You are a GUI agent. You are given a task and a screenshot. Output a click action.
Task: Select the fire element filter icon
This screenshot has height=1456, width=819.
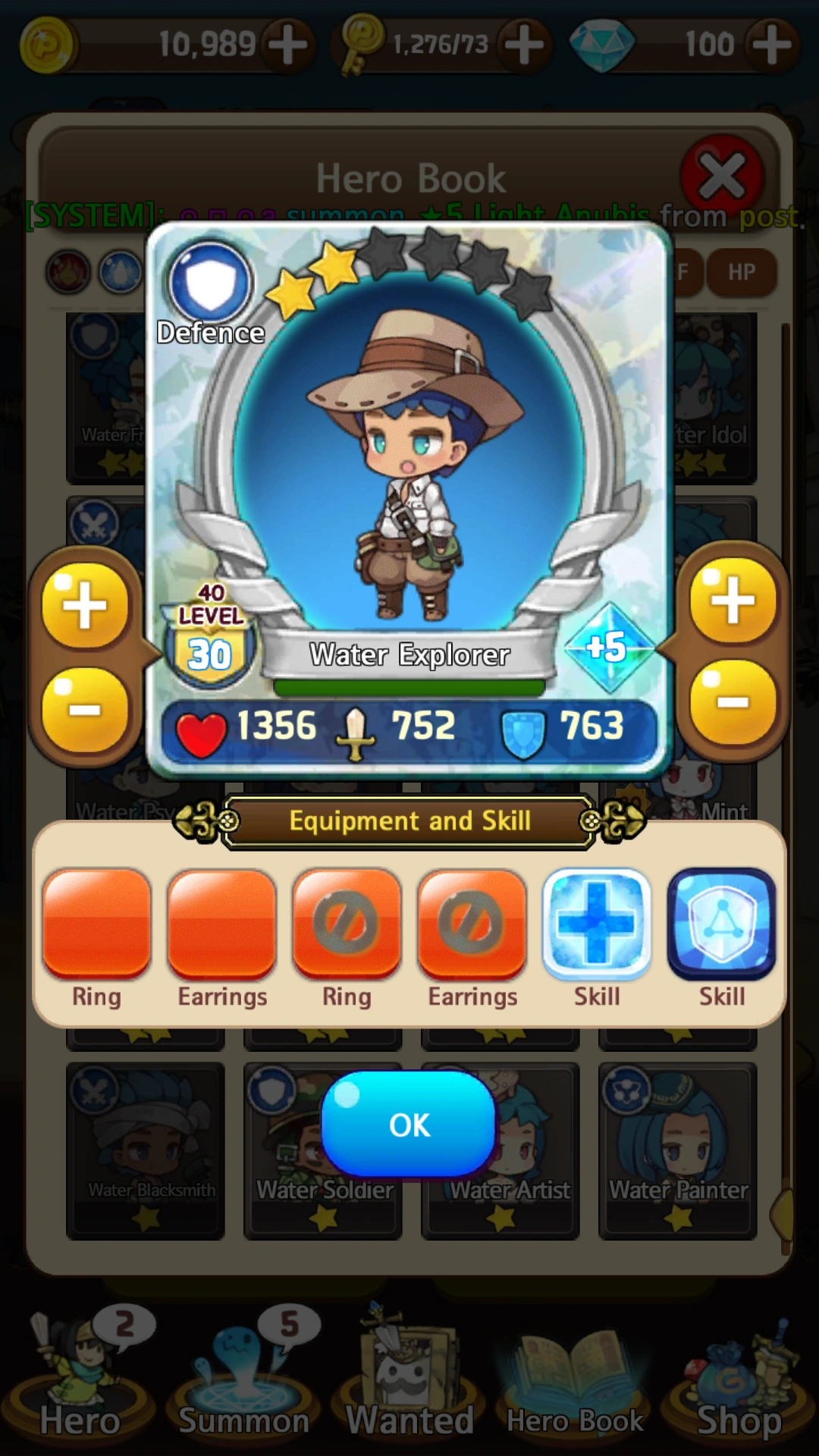pyautogui.click(x=65, y=271)
